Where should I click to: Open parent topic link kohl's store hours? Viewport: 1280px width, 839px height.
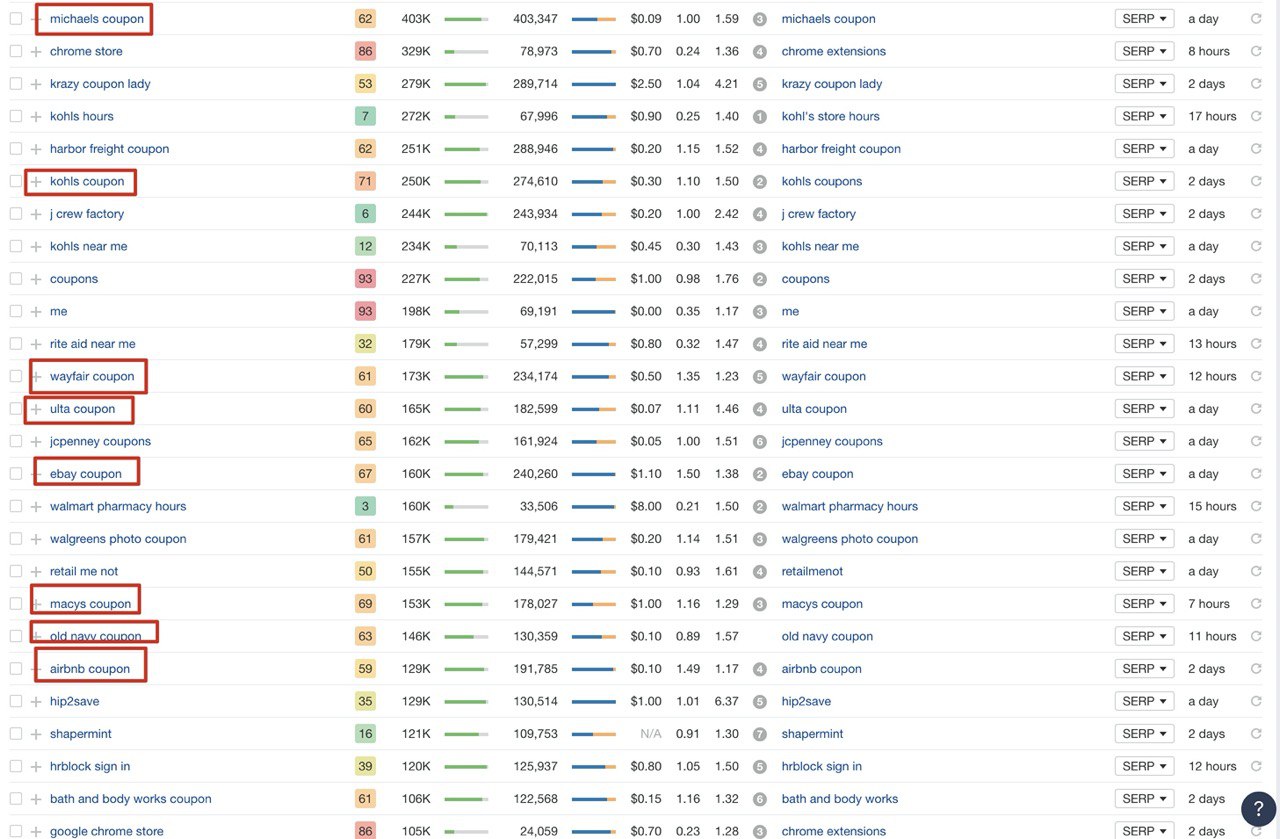click(830, 116)
